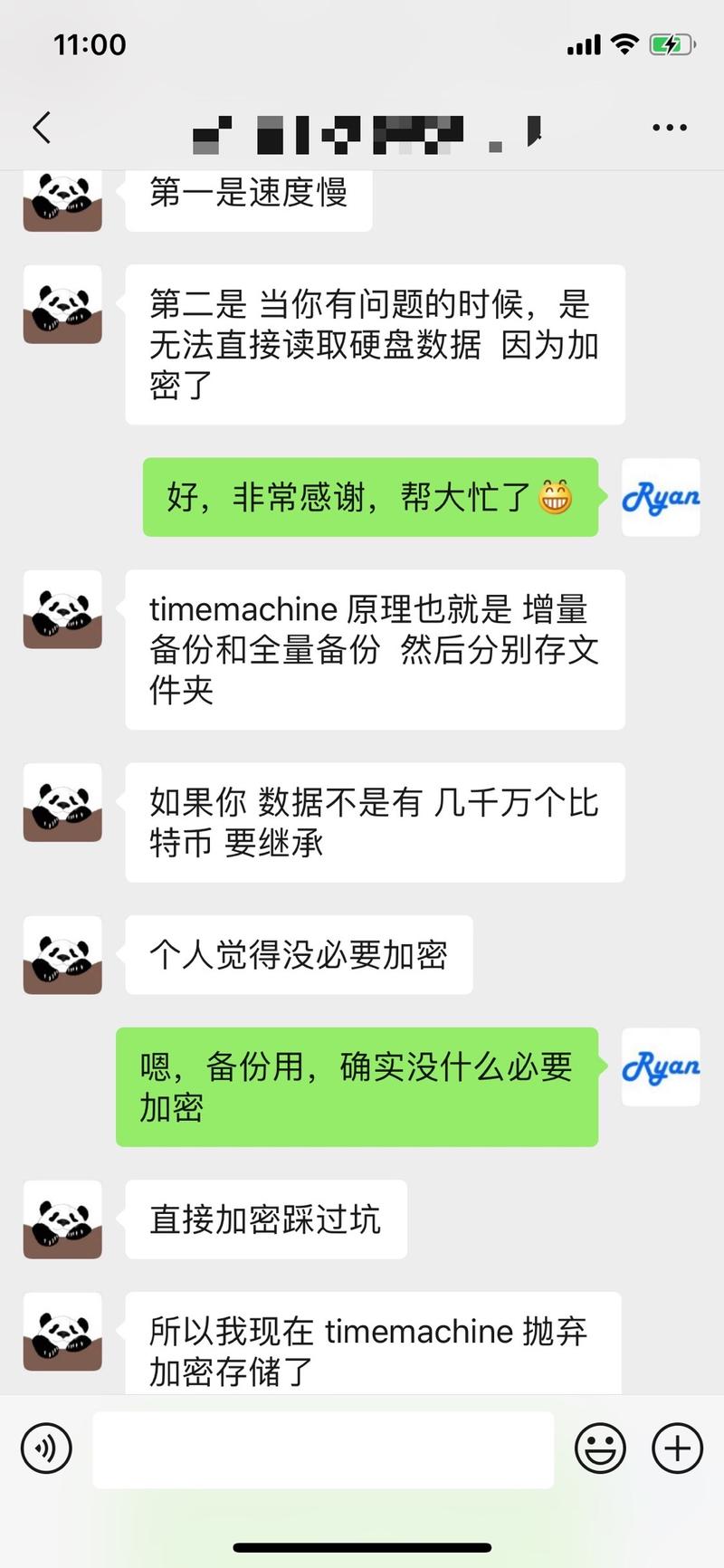
Task: Go back with the chevron arrow
Action: [x=40, y=128]
